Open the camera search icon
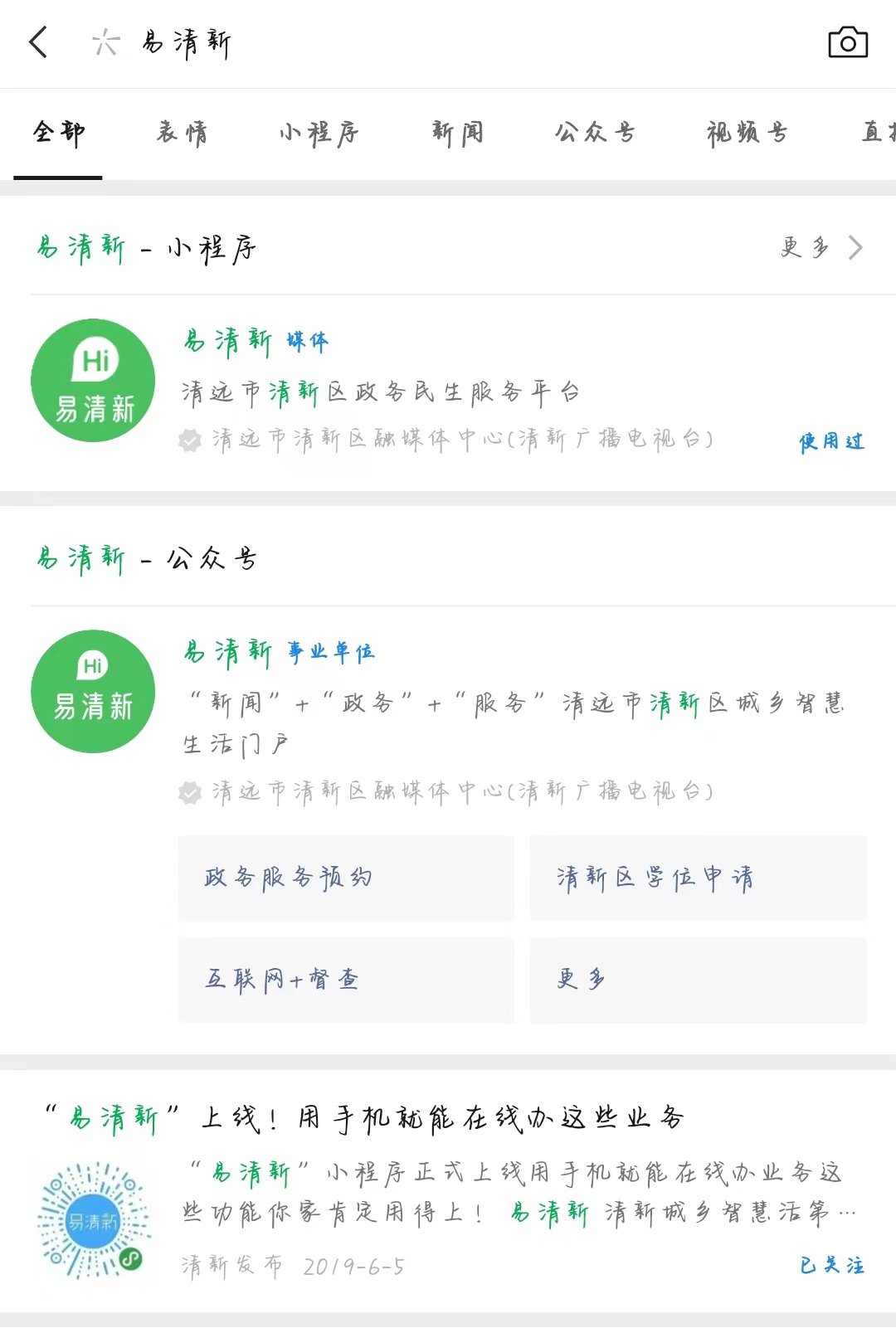896x1333 pixels. click(848, 42)
